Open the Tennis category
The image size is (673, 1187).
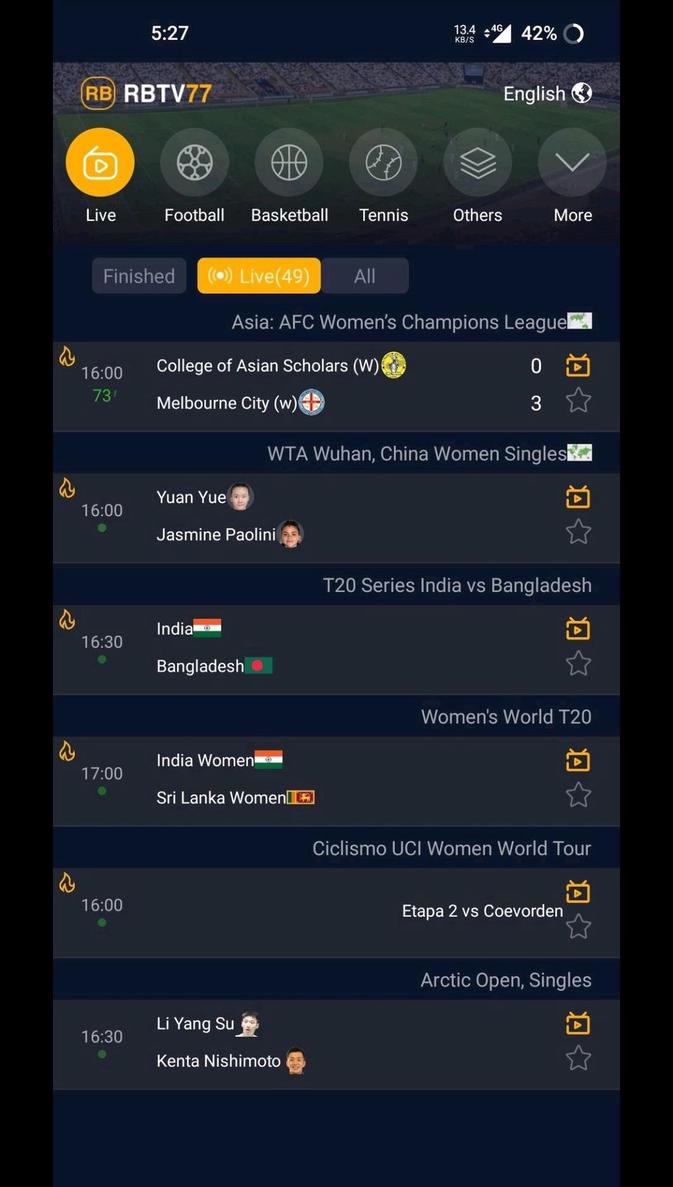(383, 176)
